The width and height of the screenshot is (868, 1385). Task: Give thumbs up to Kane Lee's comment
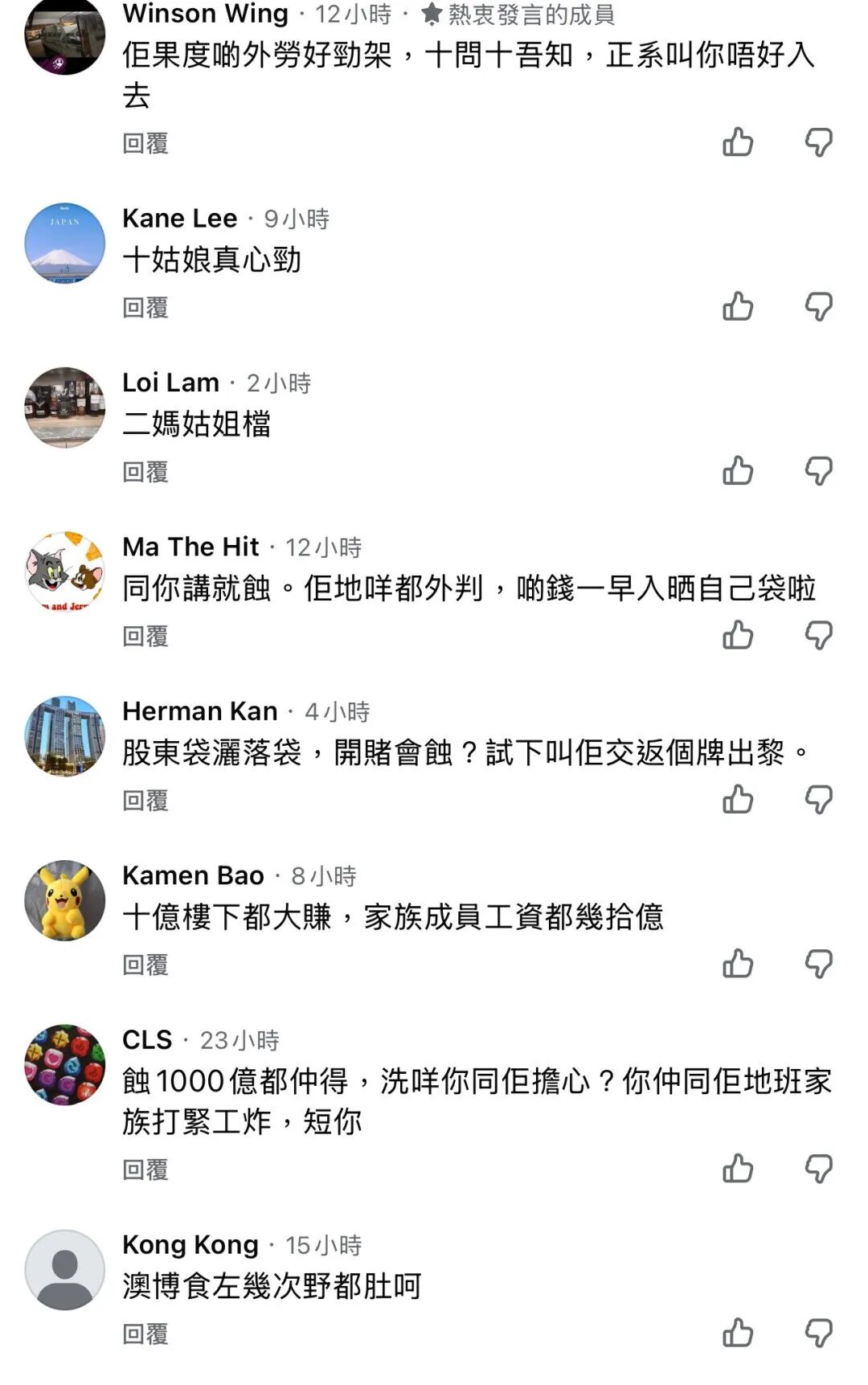(737, 306)
